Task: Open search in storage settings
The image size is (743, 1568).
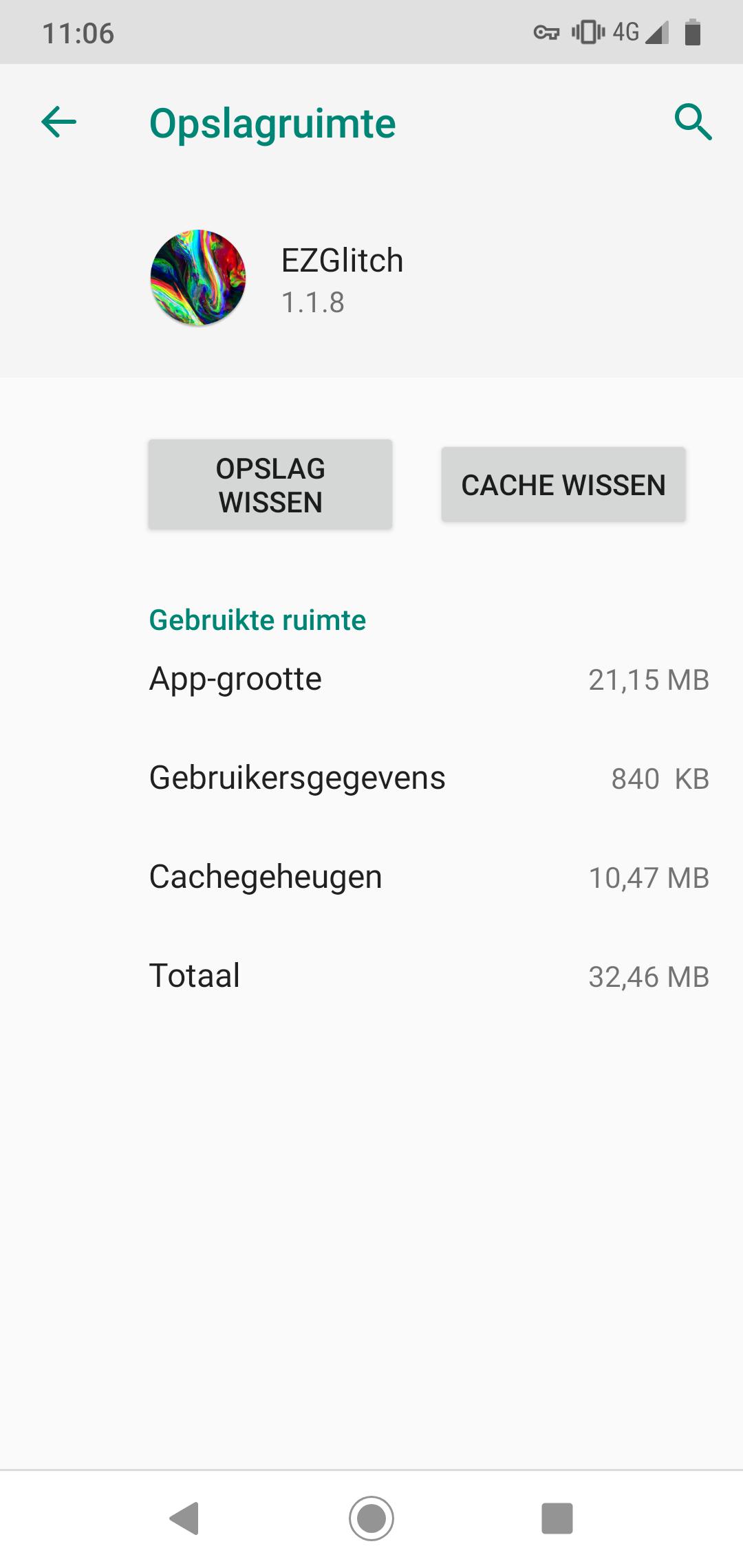Action: pos(693,123)
